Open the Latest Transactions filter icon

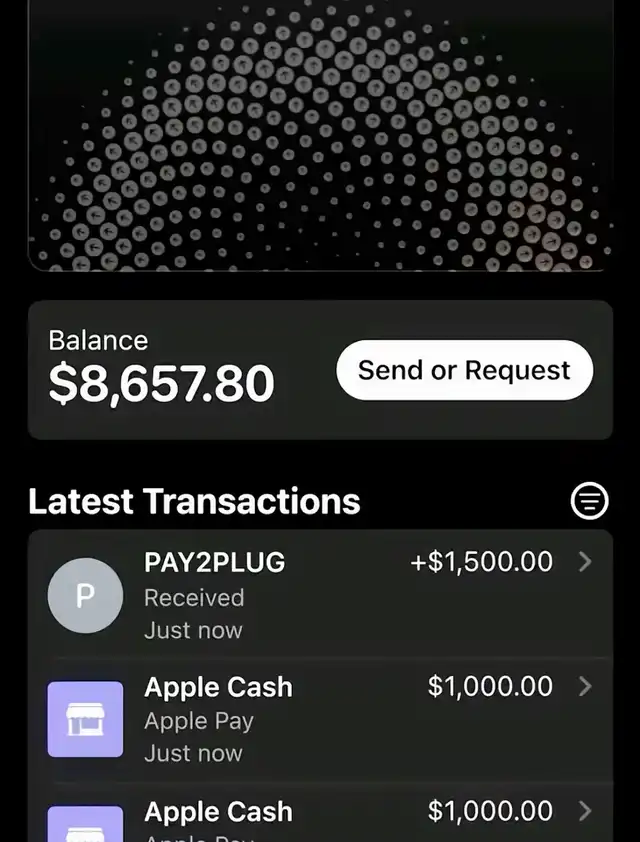589,501
